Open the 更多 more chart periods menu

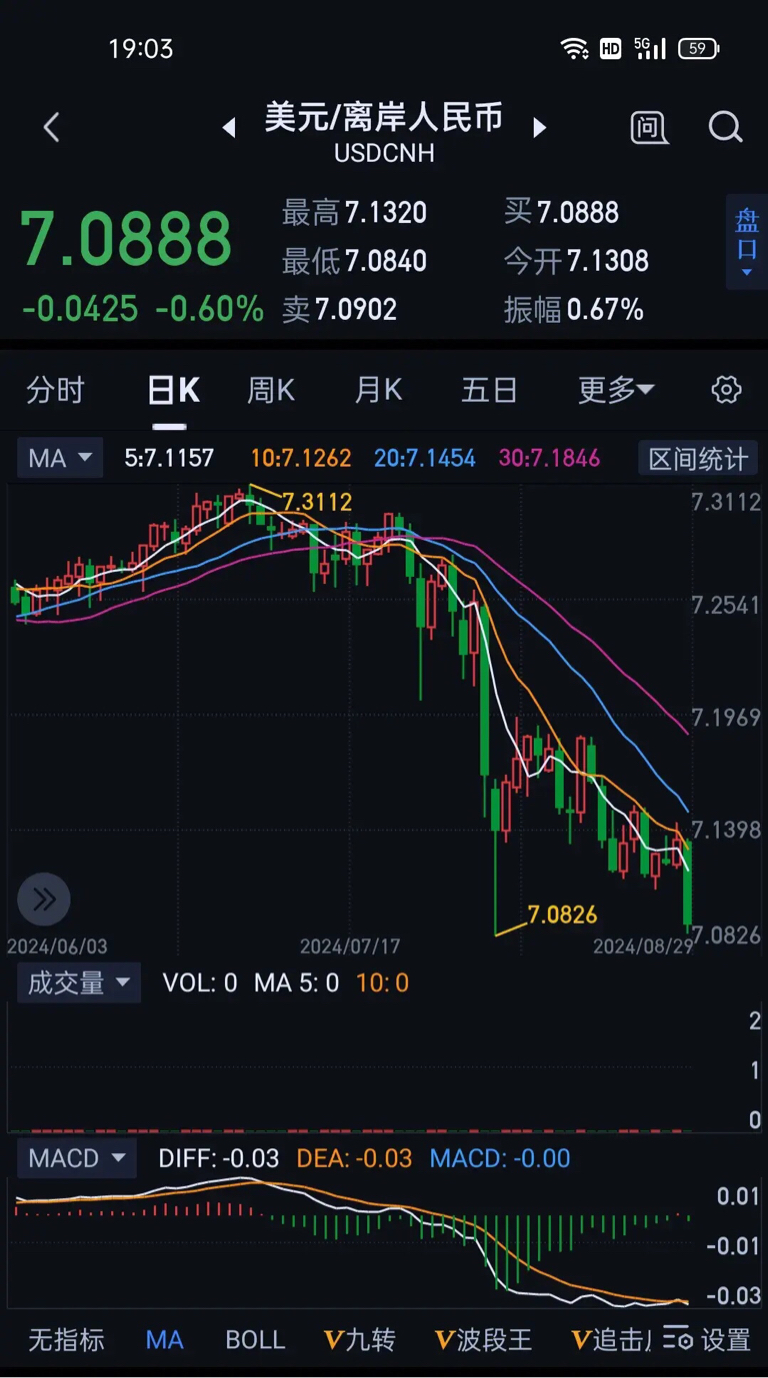coord(615,390)
